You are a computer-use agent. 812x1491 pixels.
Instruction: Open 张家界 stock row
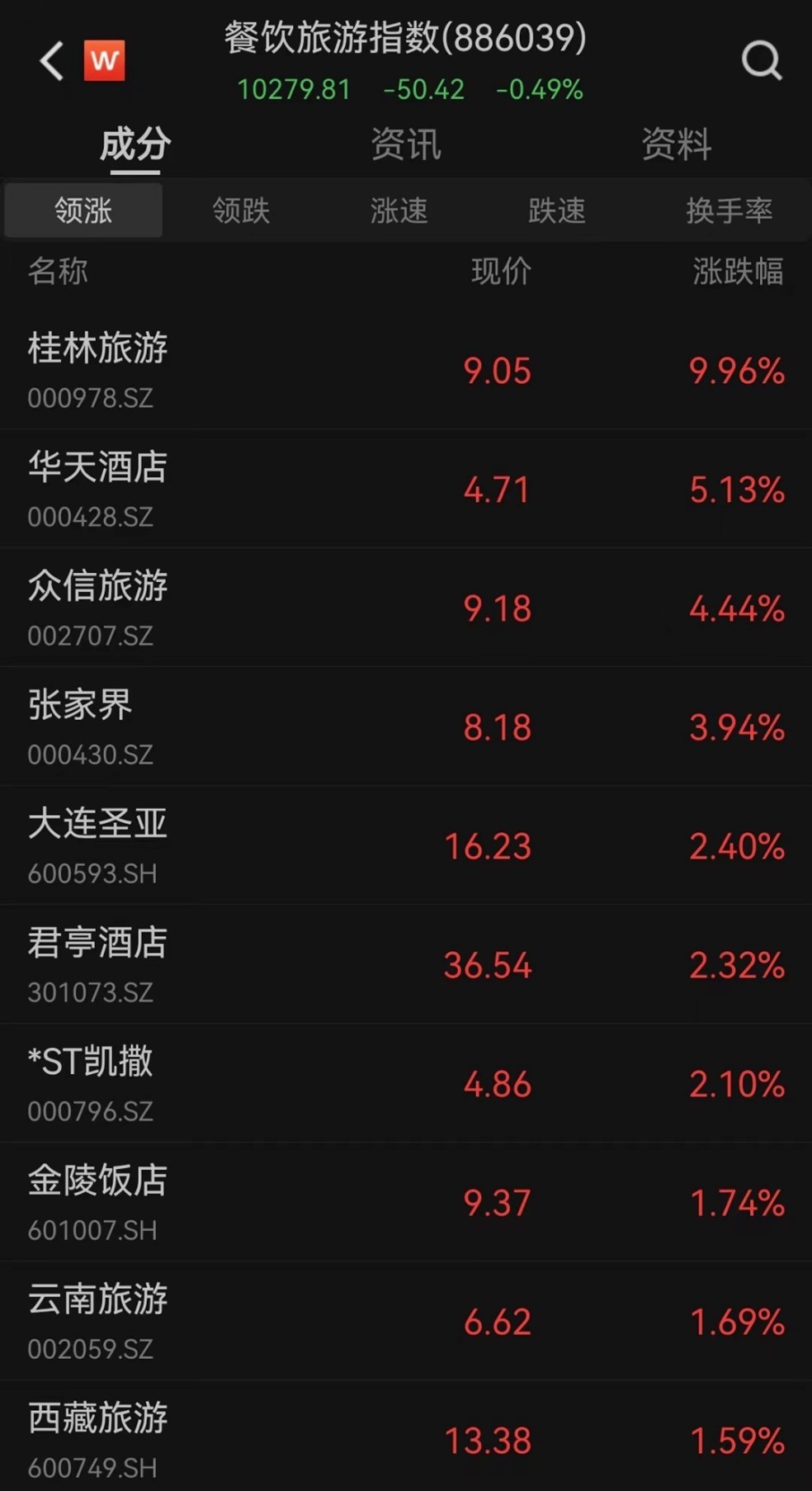point(406,727)
